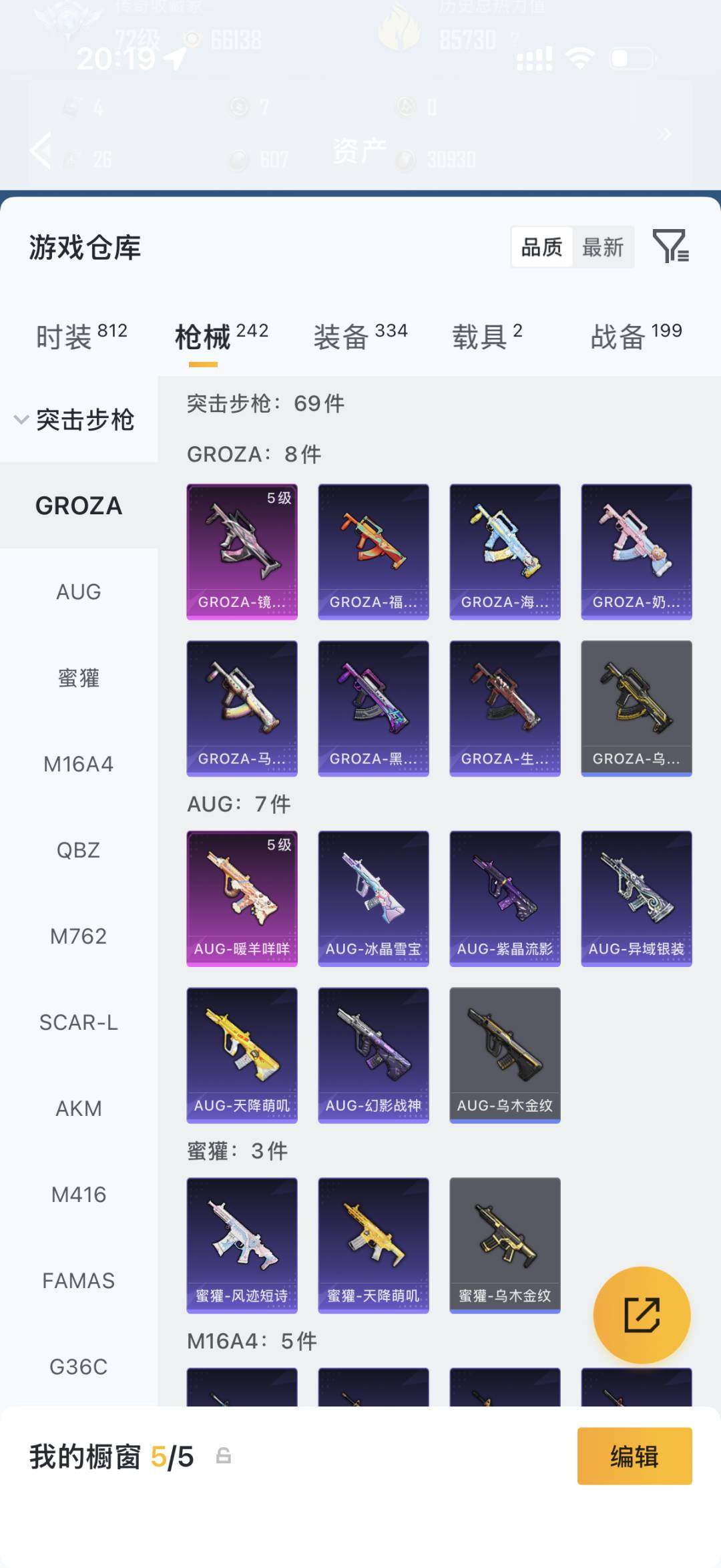The width and height of the screenshot is (721, 1568).
Task: Open the filter icon in 游戏仓库
Action: (x=670, y=246)
